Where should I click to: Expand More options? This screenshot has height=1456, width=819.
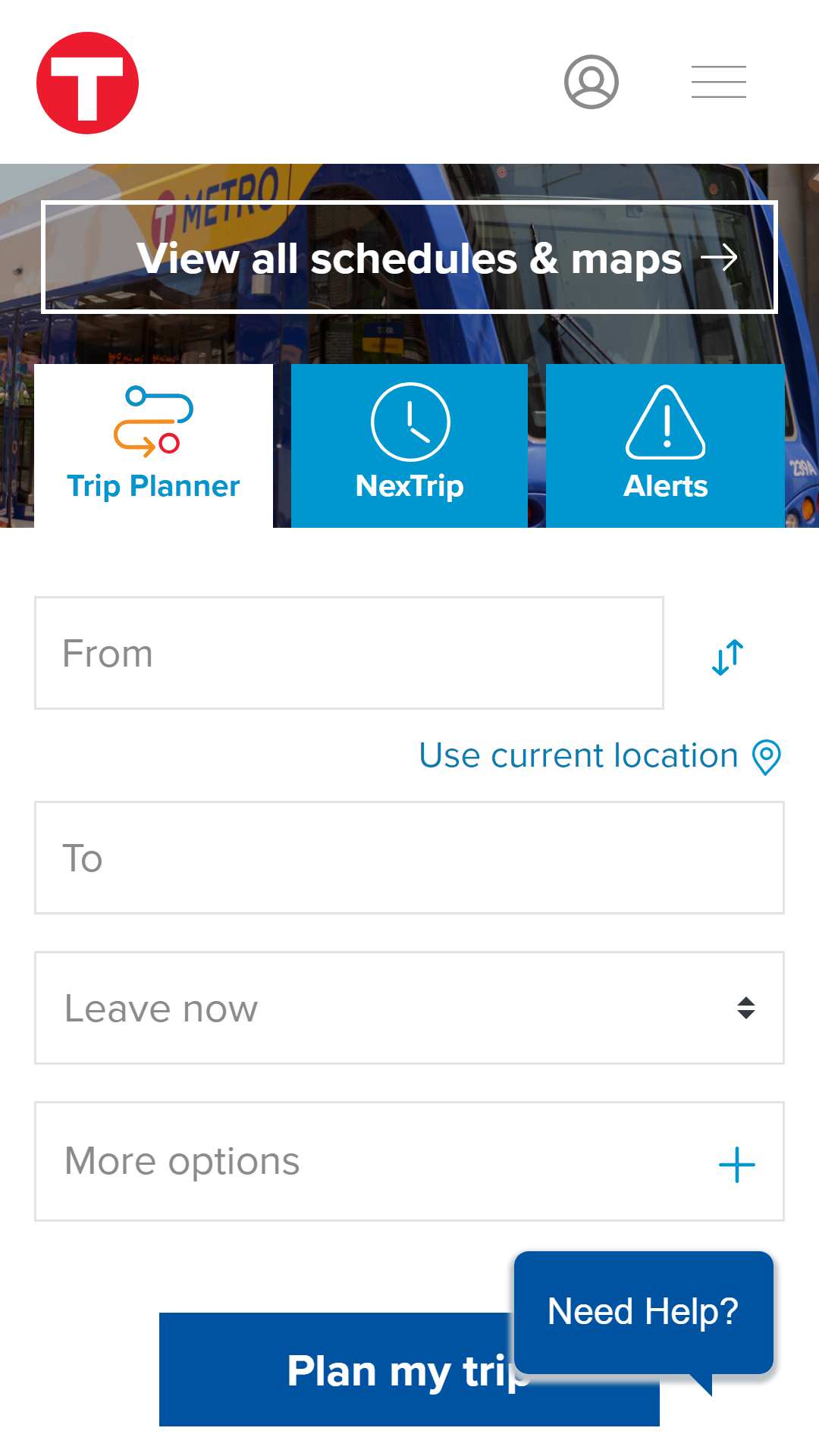[409, 1161]
